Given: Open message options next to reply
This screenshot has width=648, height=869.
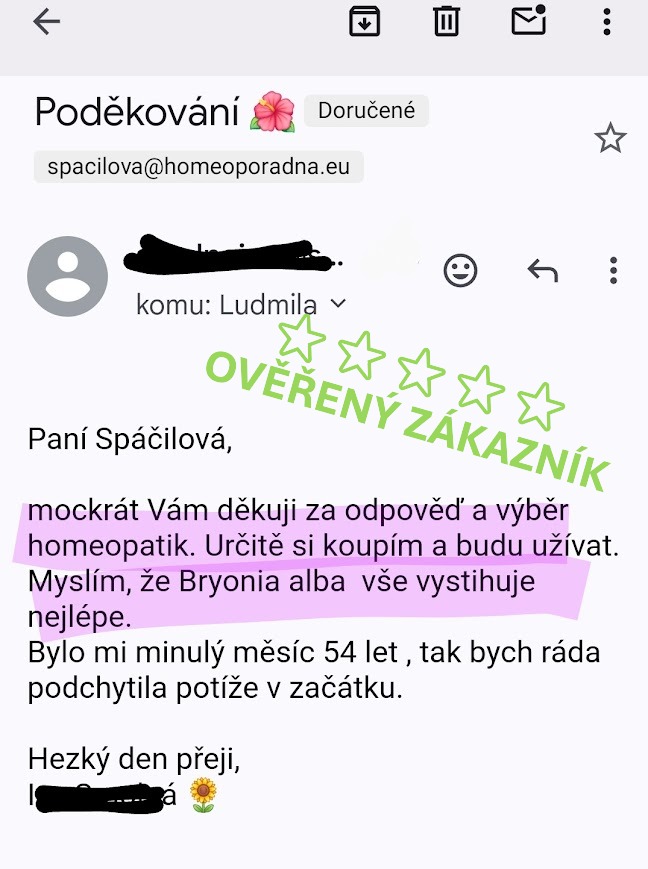Looking at the screenshot, I should [613, 270].
